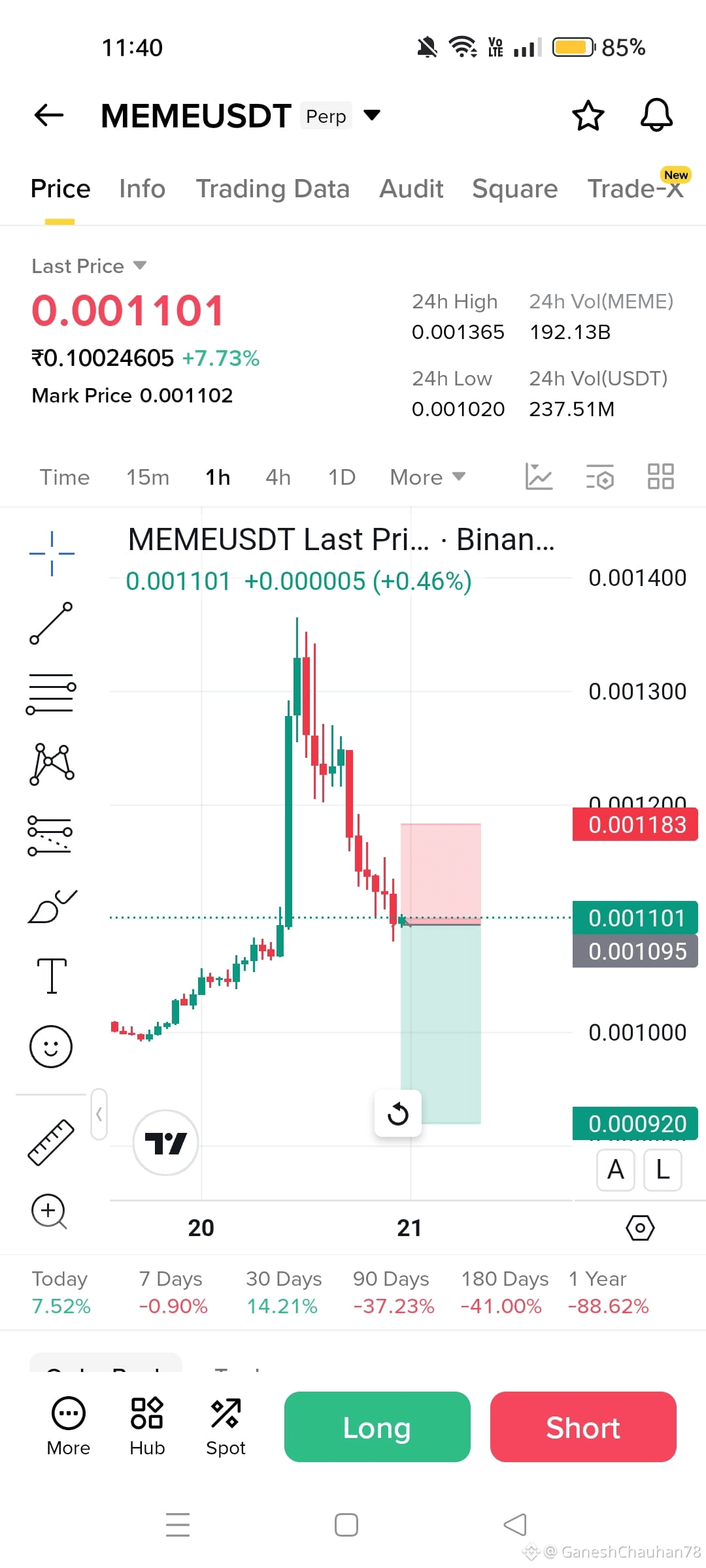706x1568 pixels.
Task: Select the 1D chart interval
Action: click(x=341, y=478)
